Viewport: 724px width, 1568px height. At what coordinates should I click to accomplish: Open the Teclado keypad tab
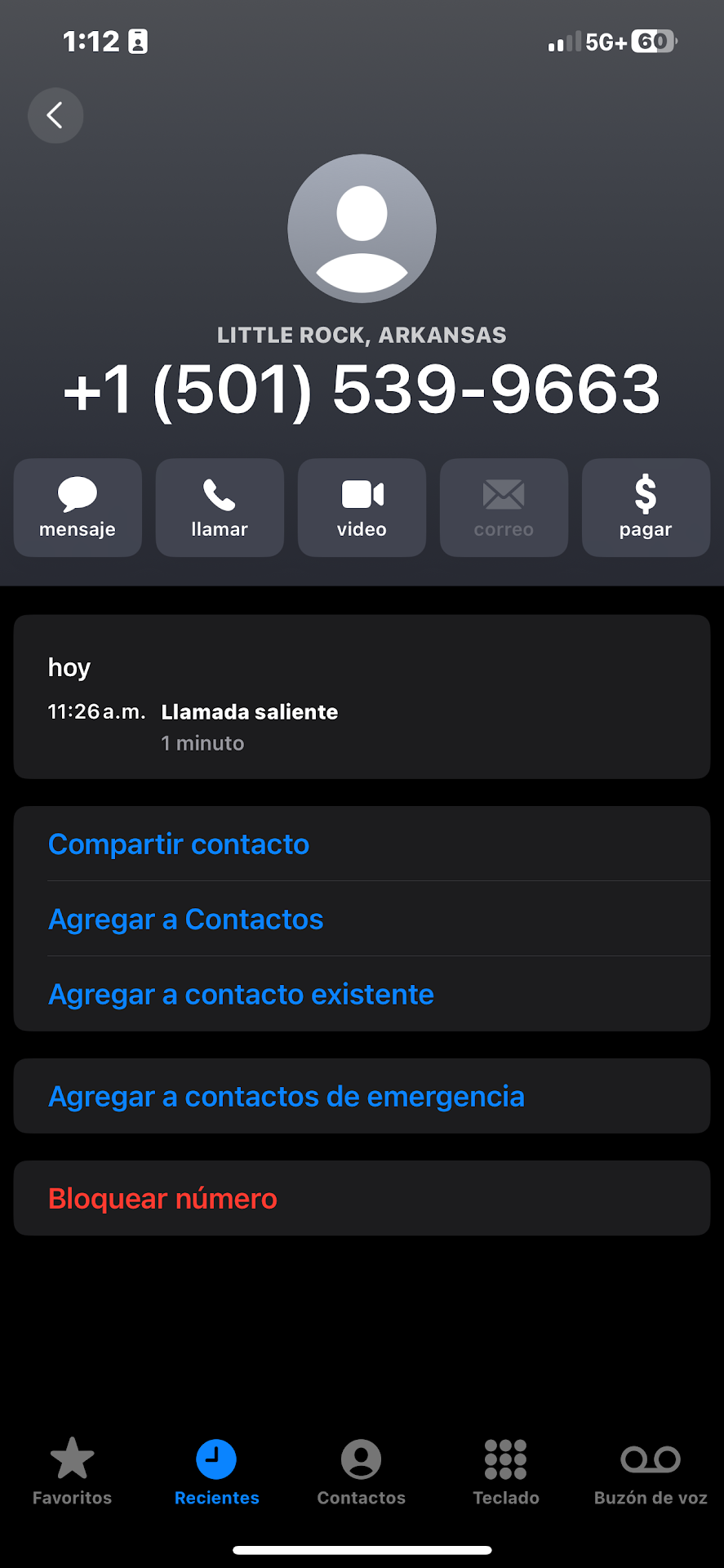coord(505,1472)
